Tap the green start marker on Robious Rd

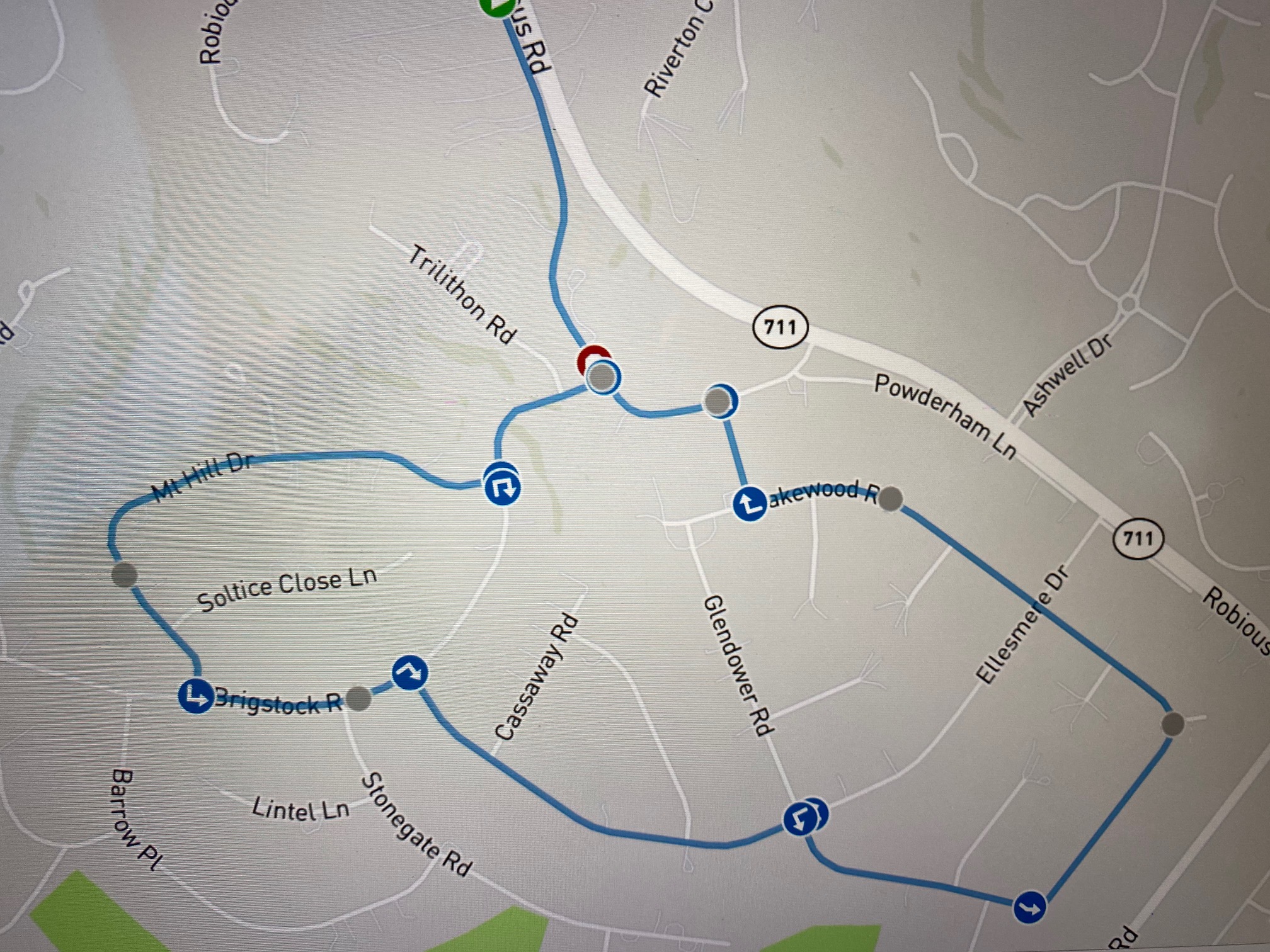point(496,6)
